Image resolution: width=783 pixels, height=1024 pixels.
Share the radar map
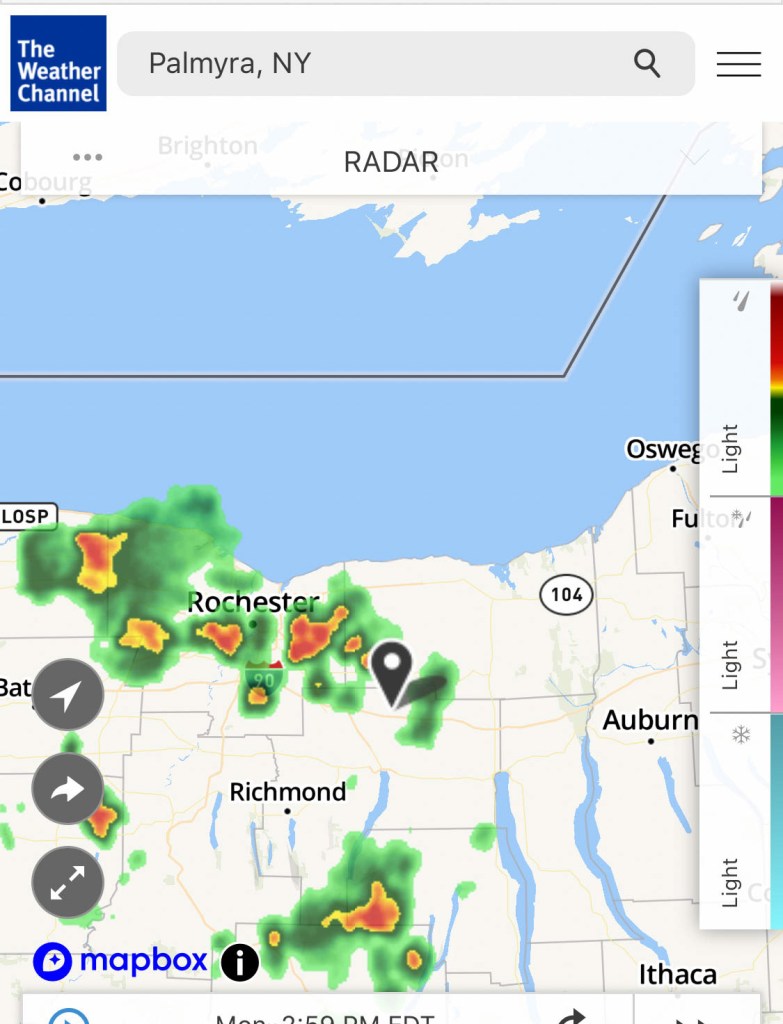tap(67, 789)
